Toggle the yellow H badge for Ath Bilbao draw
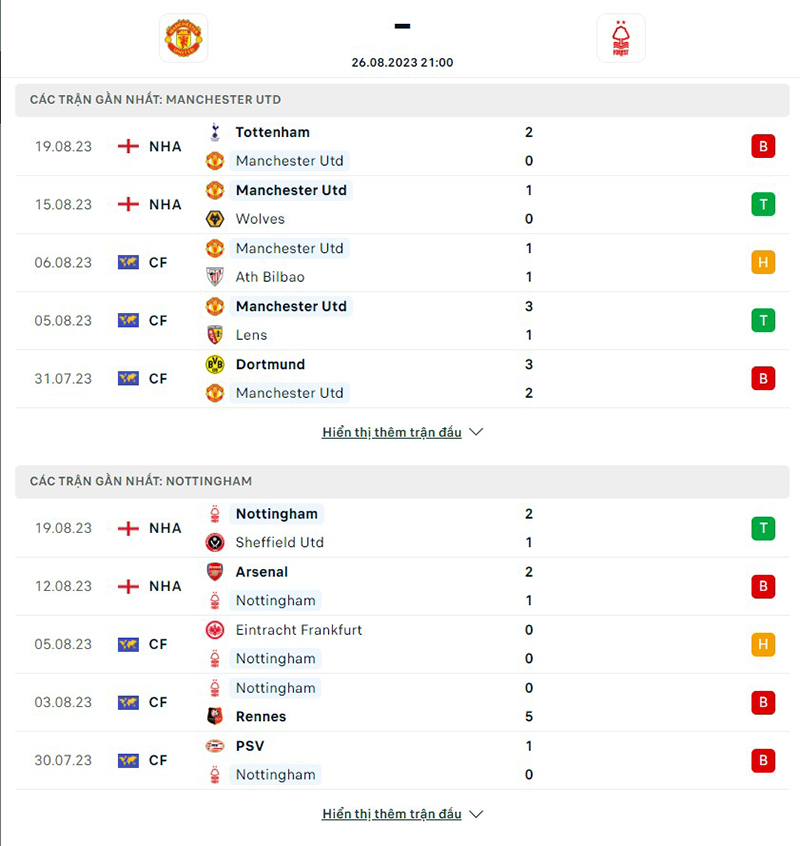The width and height of the screenshot is (800, 846). pyautogui.click(x=763, y=262)
